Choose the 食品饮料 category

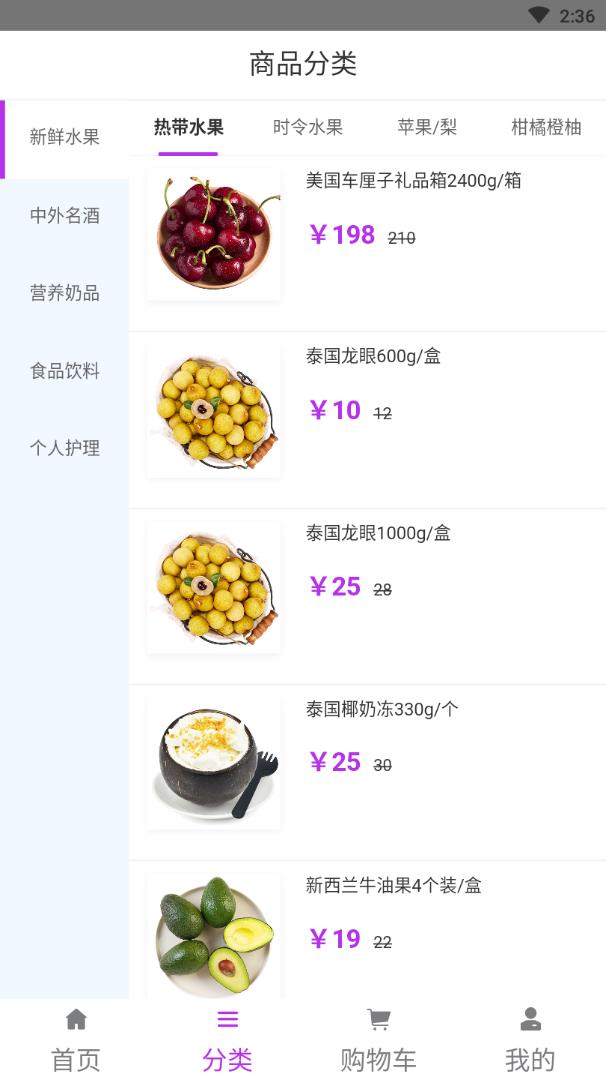[65, 371]
